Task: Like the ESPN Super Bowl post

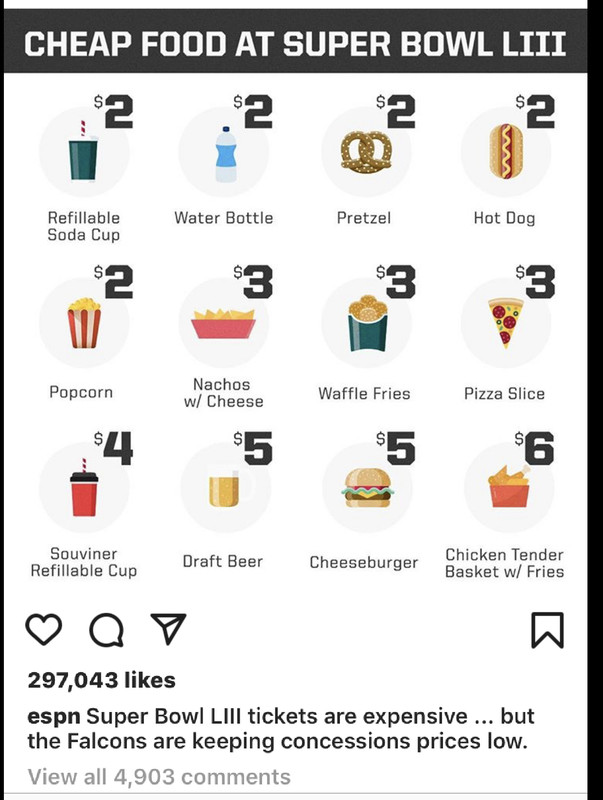Action: click(x=44, y=629)
